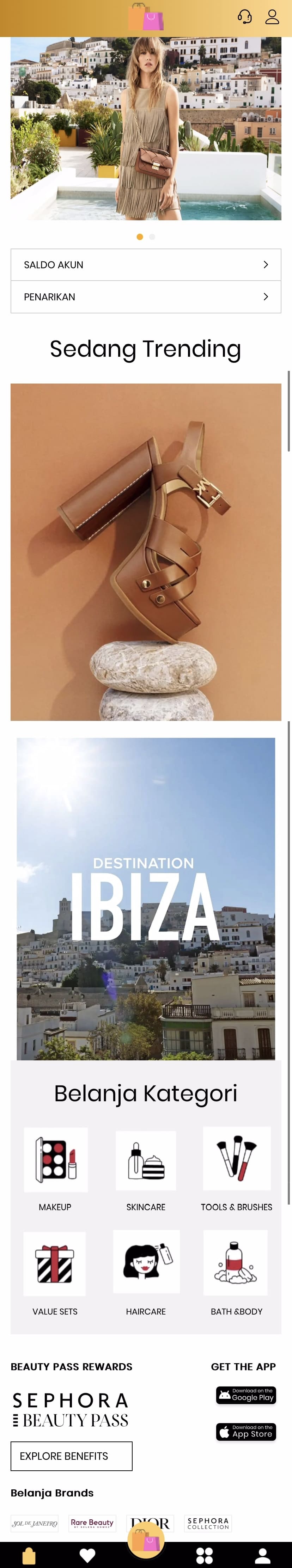Get the app on Google Play
292x1568 pixels.
tap(246, 1395)
